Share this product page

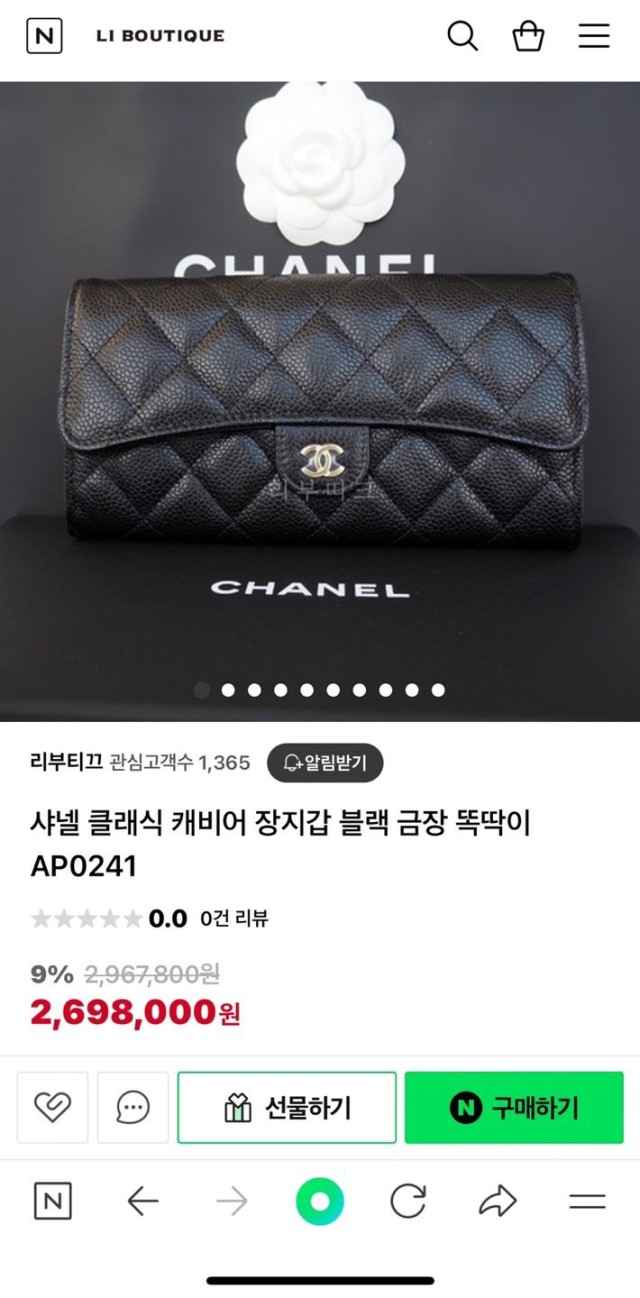pos(497,1201)
